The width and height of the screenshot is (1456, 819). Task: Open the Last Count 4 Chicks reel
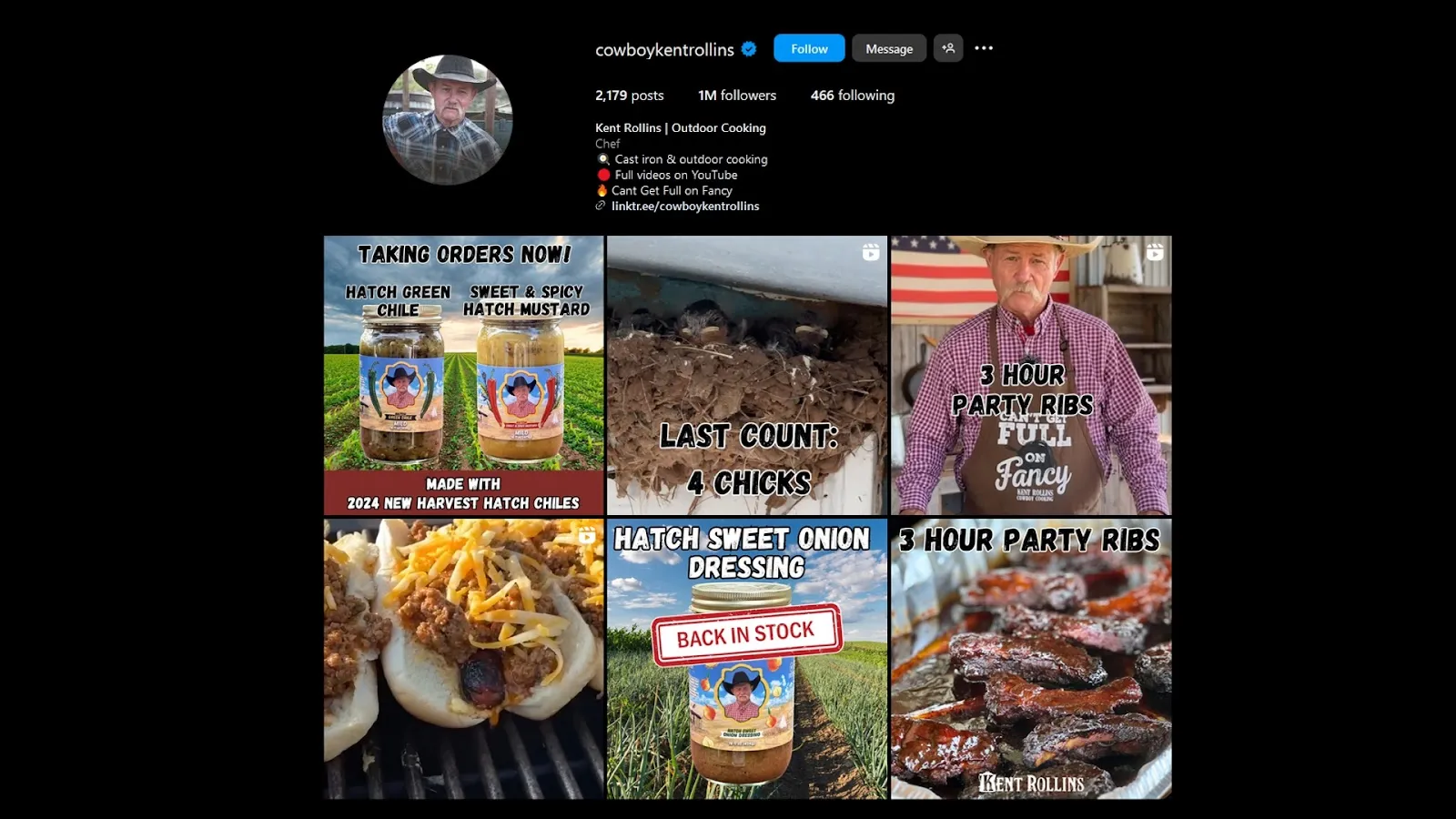tap(746, 375)
